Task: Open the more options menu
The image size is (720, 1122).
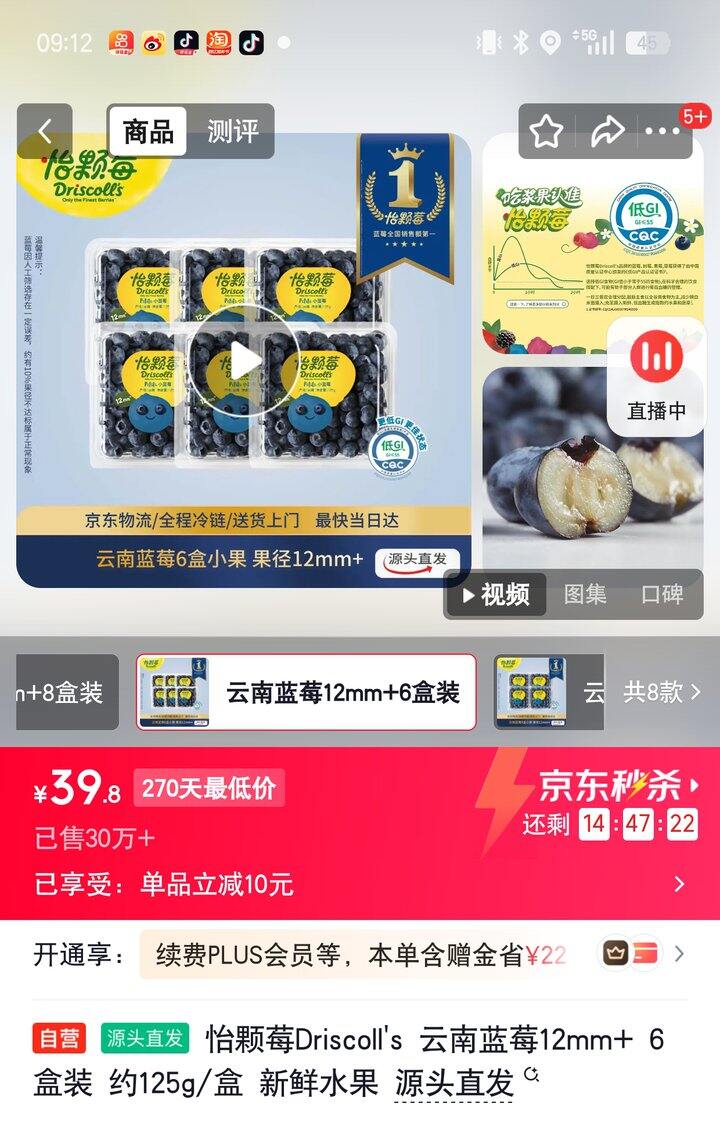Action: tap(662, 131)
